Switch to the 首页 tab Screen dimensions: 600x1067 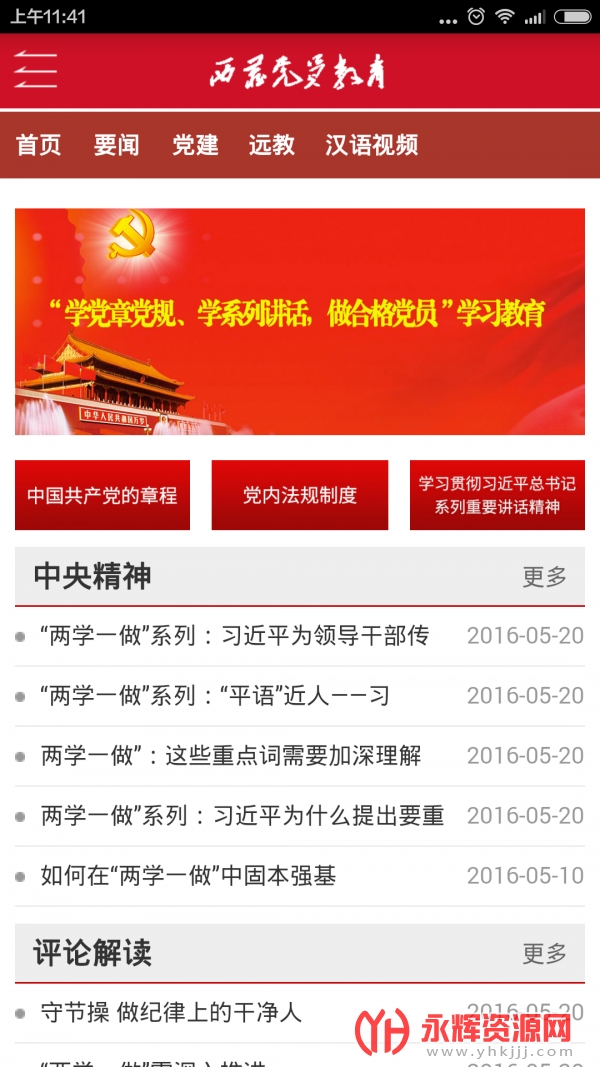point(39,145)
